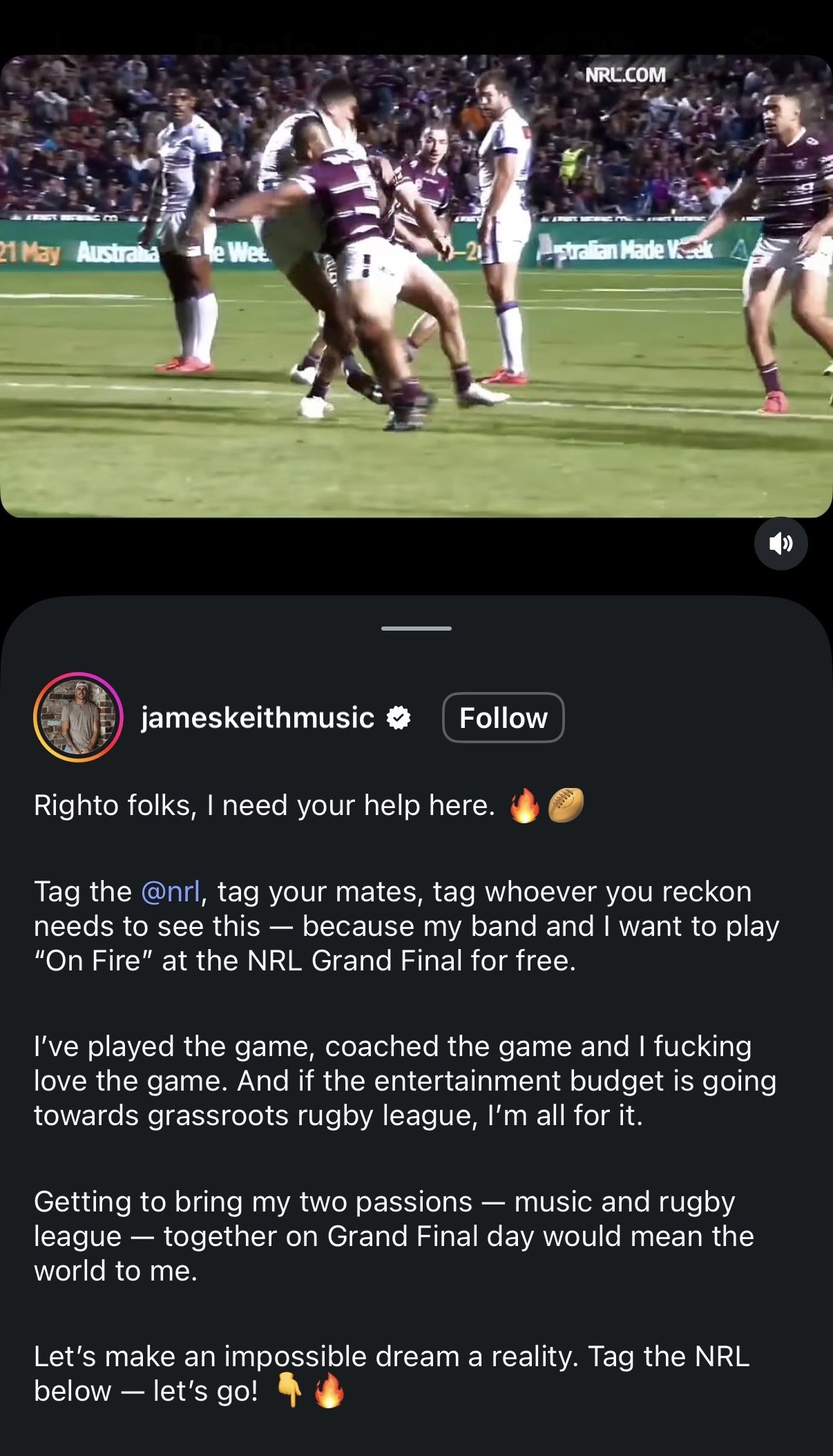Open the jameskeithmusic username
This screenshot has width=833, height=1456.
click(258, 718)
